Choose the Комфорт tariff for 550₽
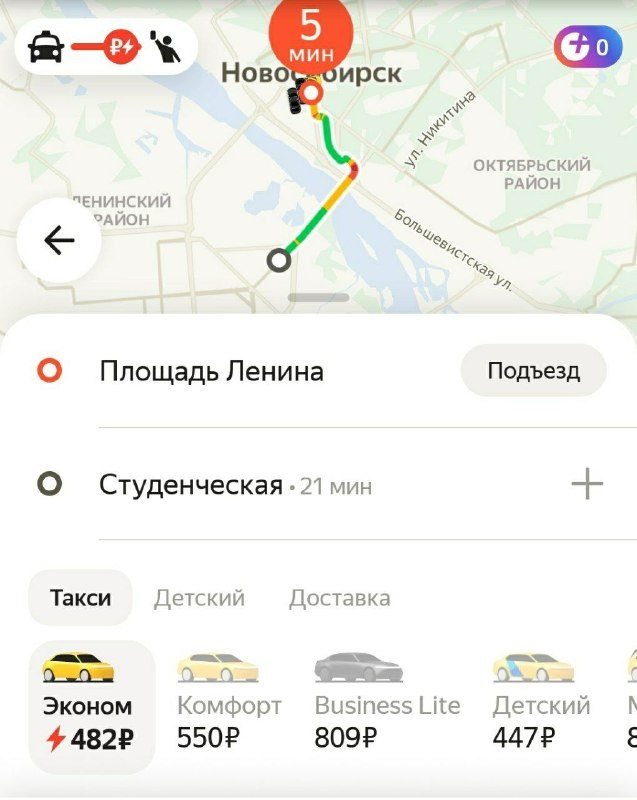The image size is (637, 800). (228, 706)
